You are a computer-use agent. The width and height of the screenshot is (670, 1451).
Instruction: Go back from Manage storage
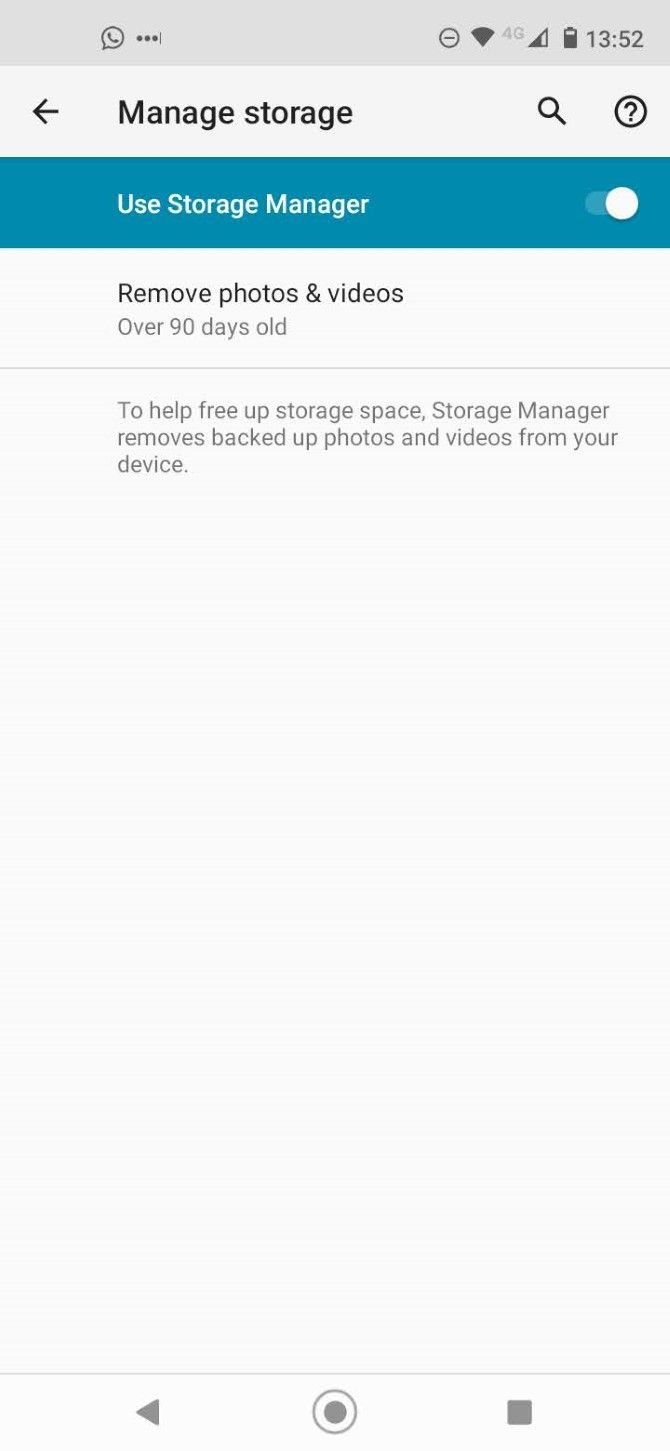point(46,112)
